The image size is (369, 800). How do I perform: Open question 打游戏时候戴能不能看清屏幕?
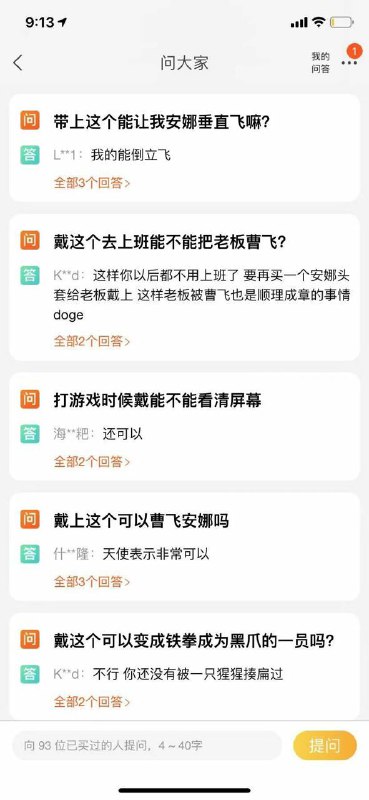point(158,400)
